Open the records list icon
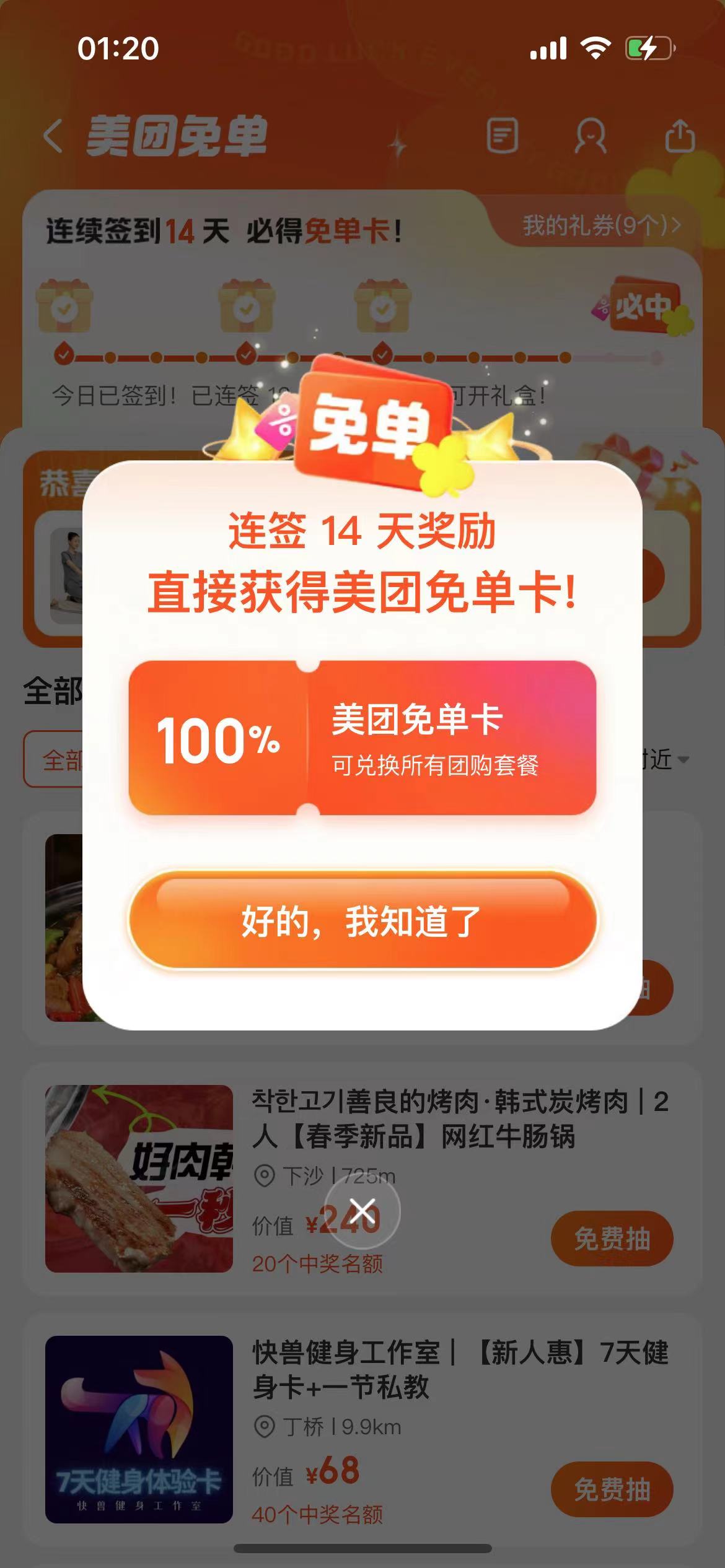725x1568 pixels. click(502, 135)
